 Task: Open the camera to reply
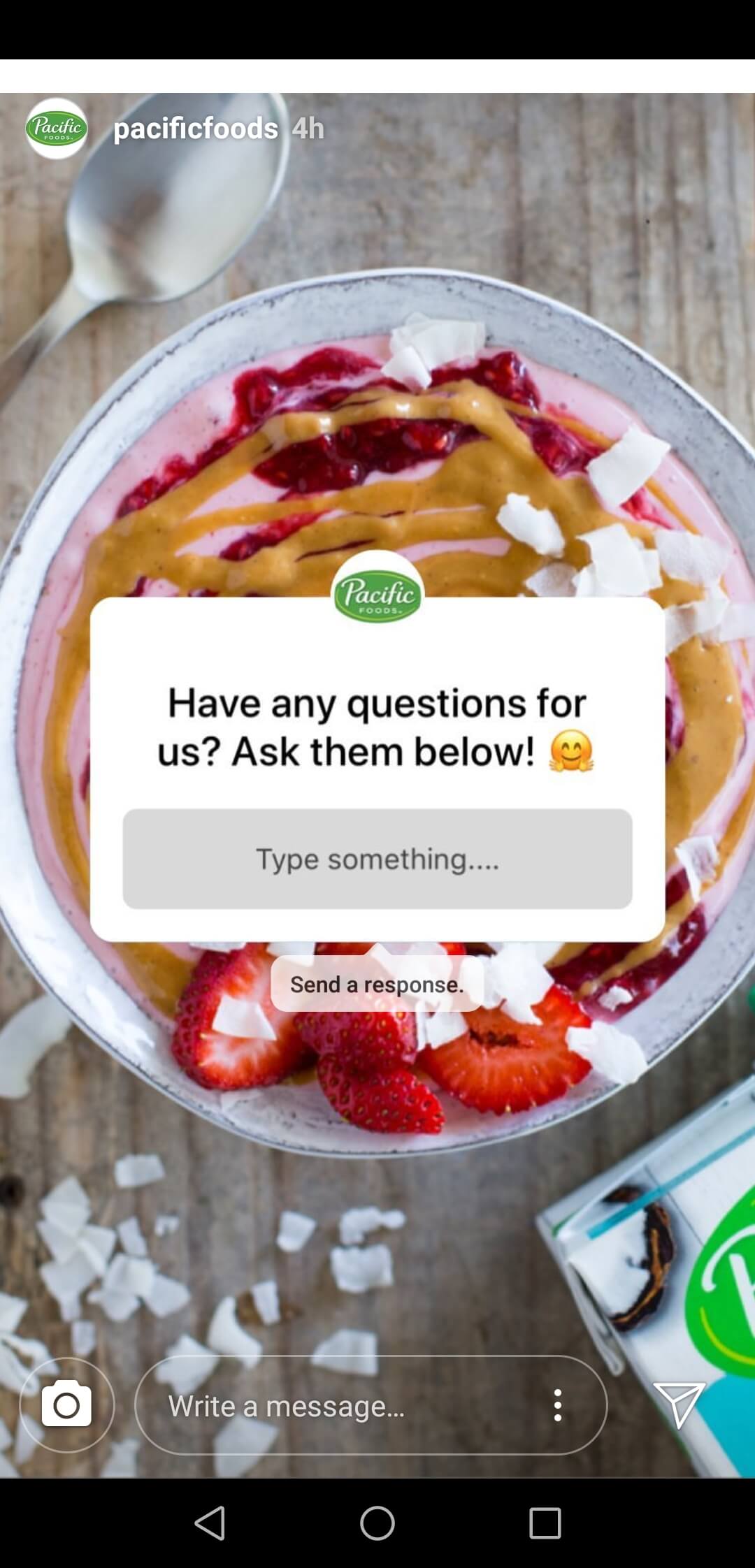(x=66, y=1405)
